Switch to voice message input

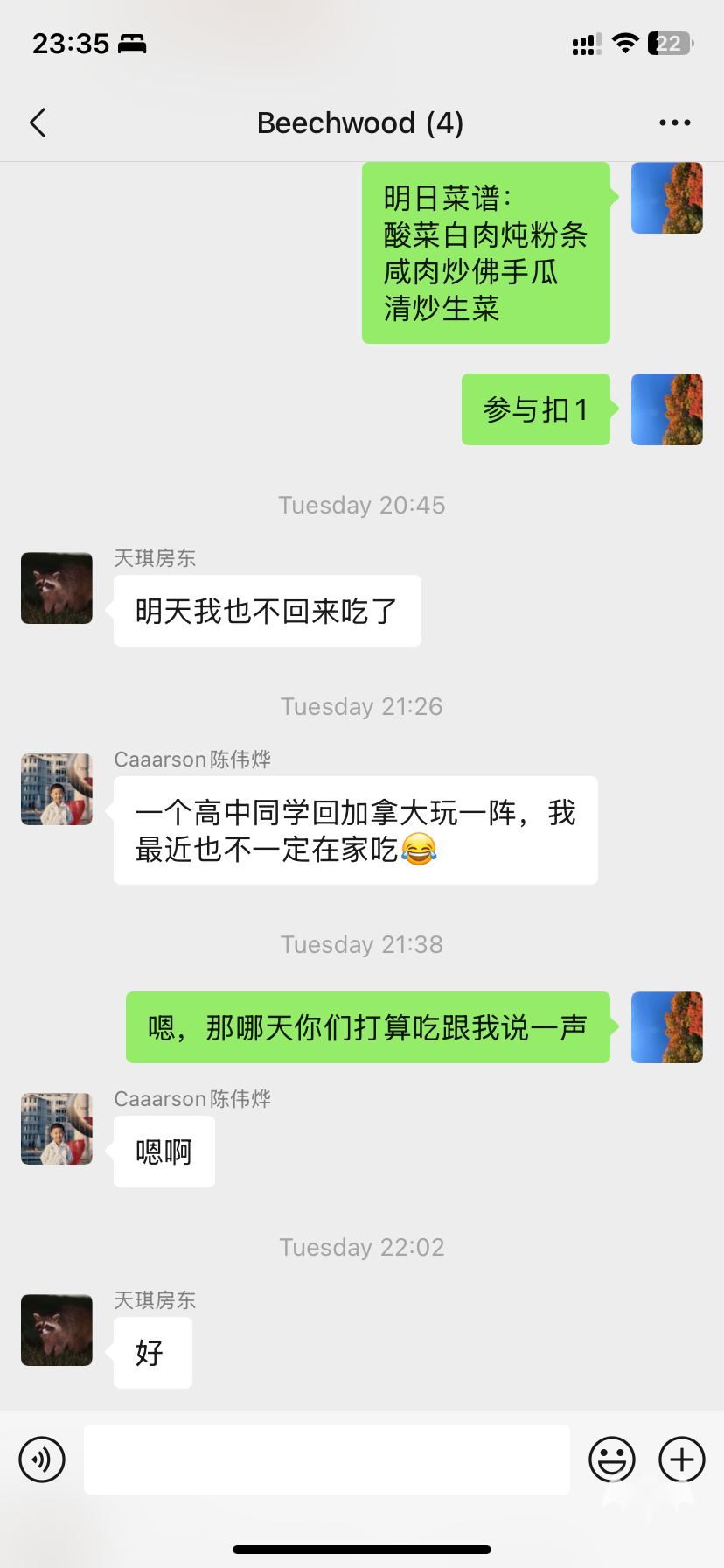pos(42,1459)
